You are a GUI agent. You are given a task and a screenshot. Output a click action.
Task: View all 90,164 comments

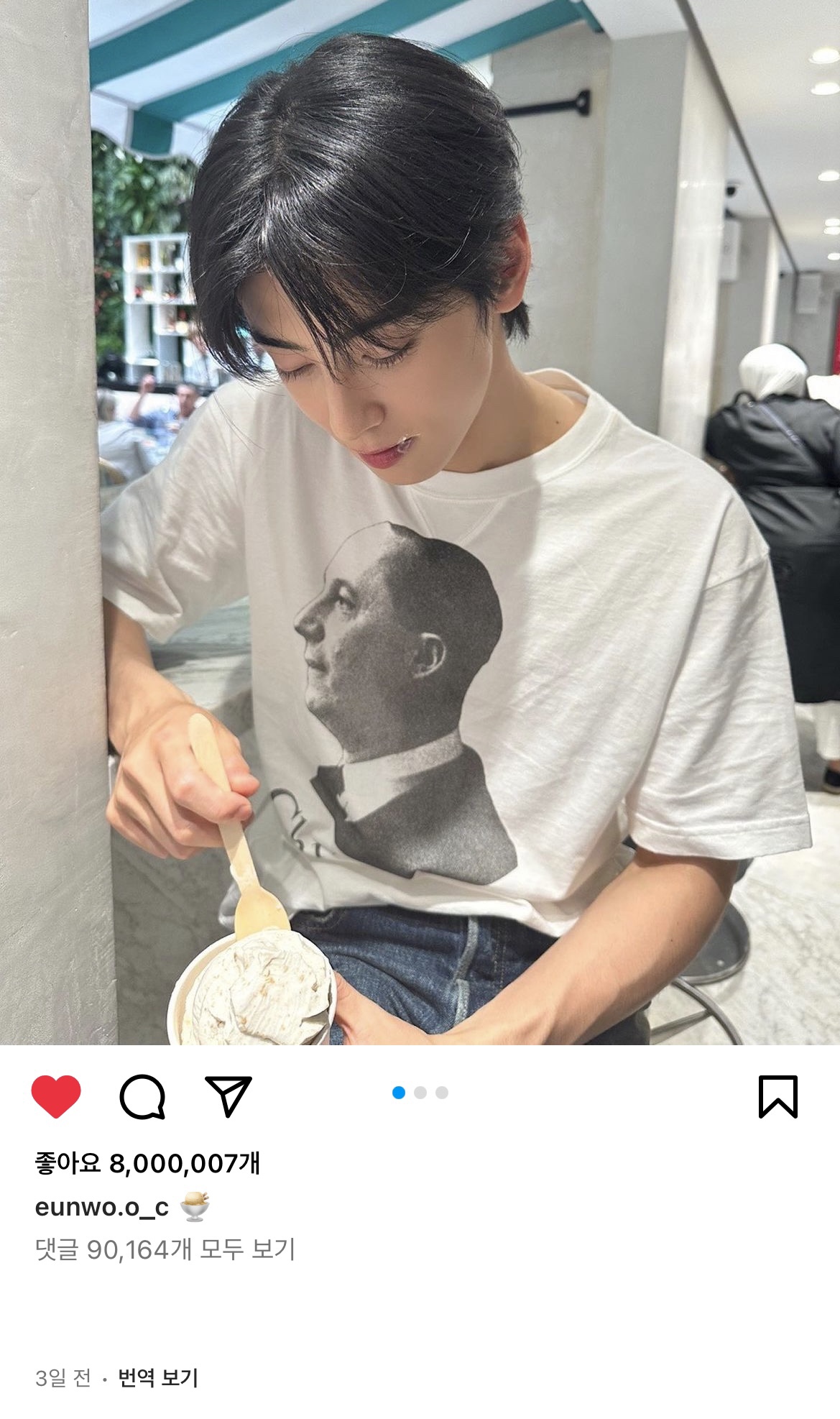(x=165, y=1250)
